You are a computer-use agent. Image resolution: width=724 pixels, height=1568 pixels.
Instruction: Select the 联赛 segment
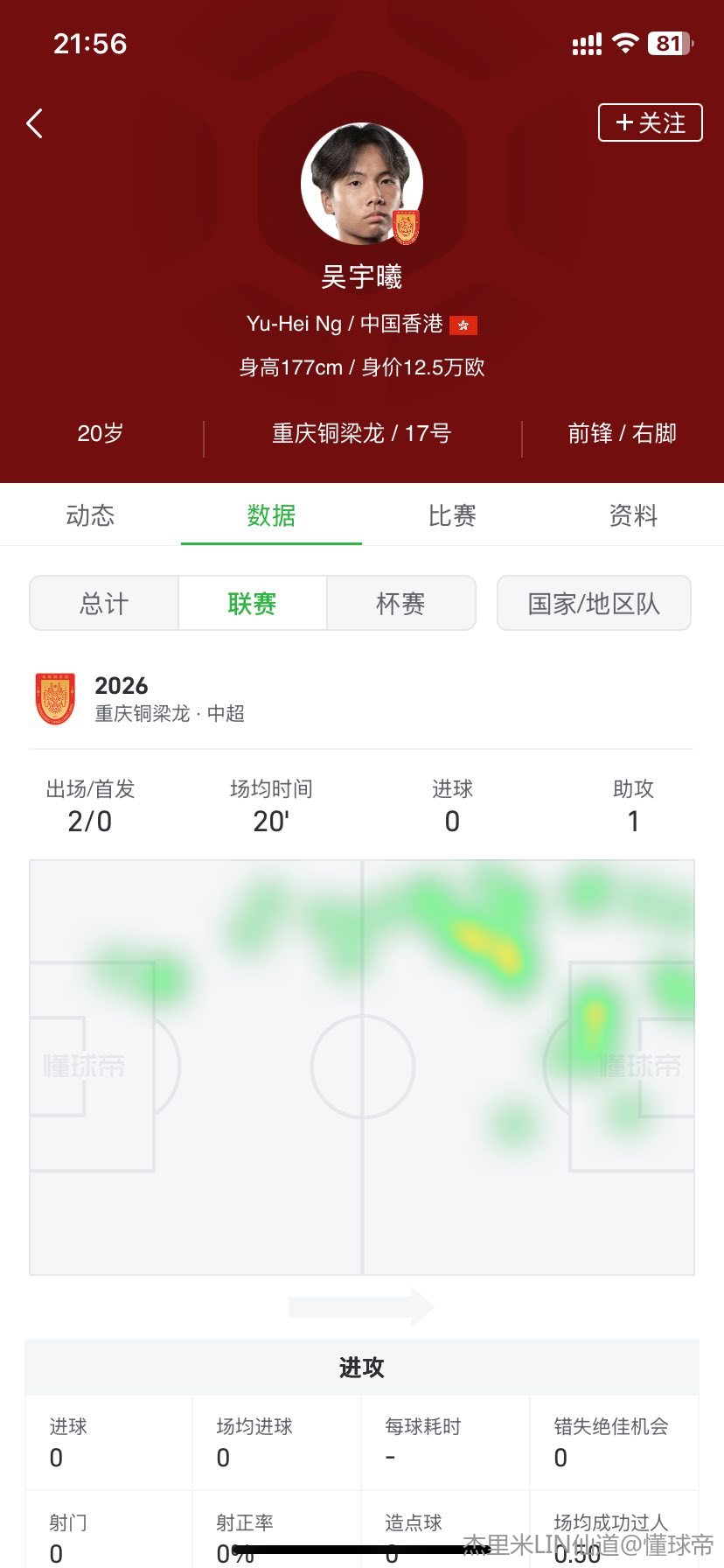pos(253,604)
